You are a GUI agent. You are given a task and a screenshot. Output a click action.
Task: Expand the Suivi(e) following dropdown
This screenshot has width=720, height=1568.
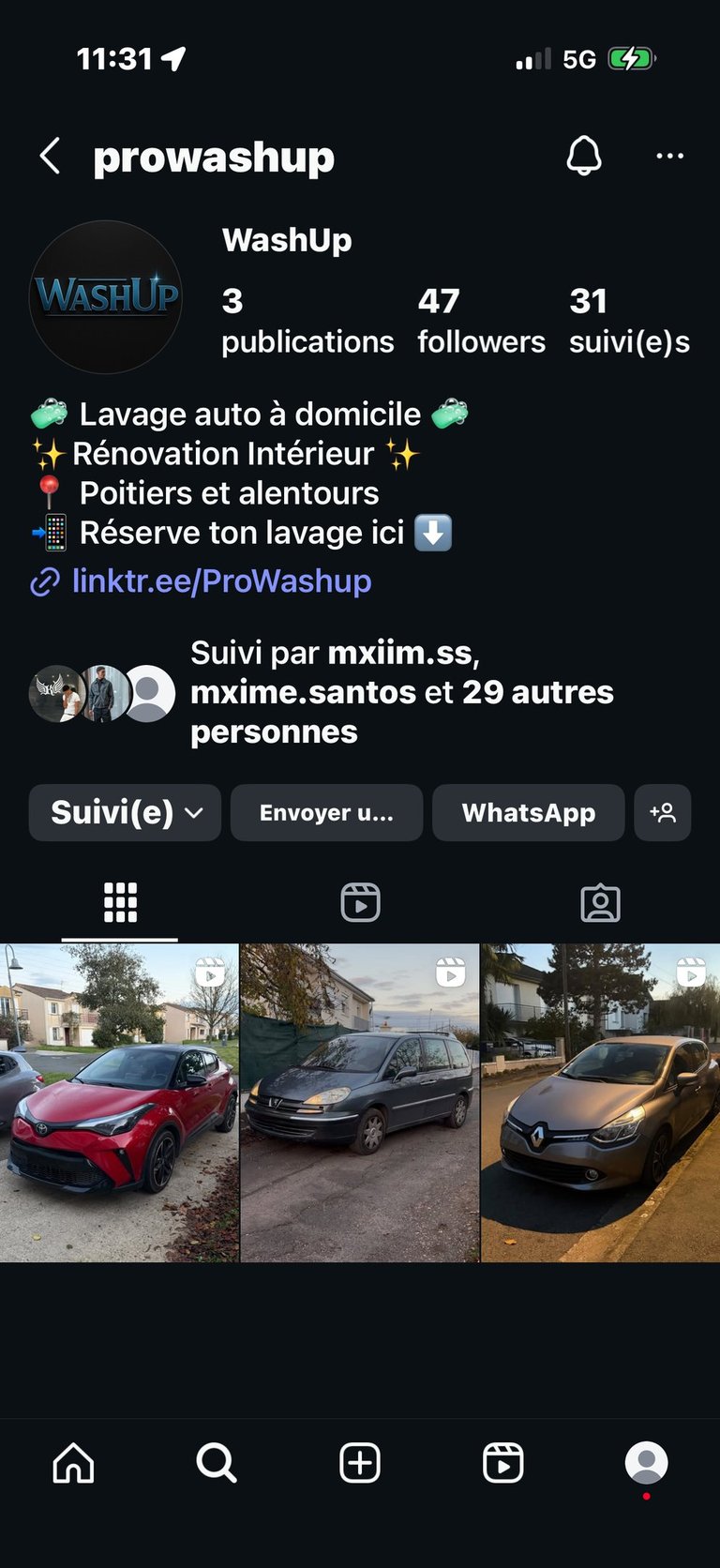click(125, 813)
